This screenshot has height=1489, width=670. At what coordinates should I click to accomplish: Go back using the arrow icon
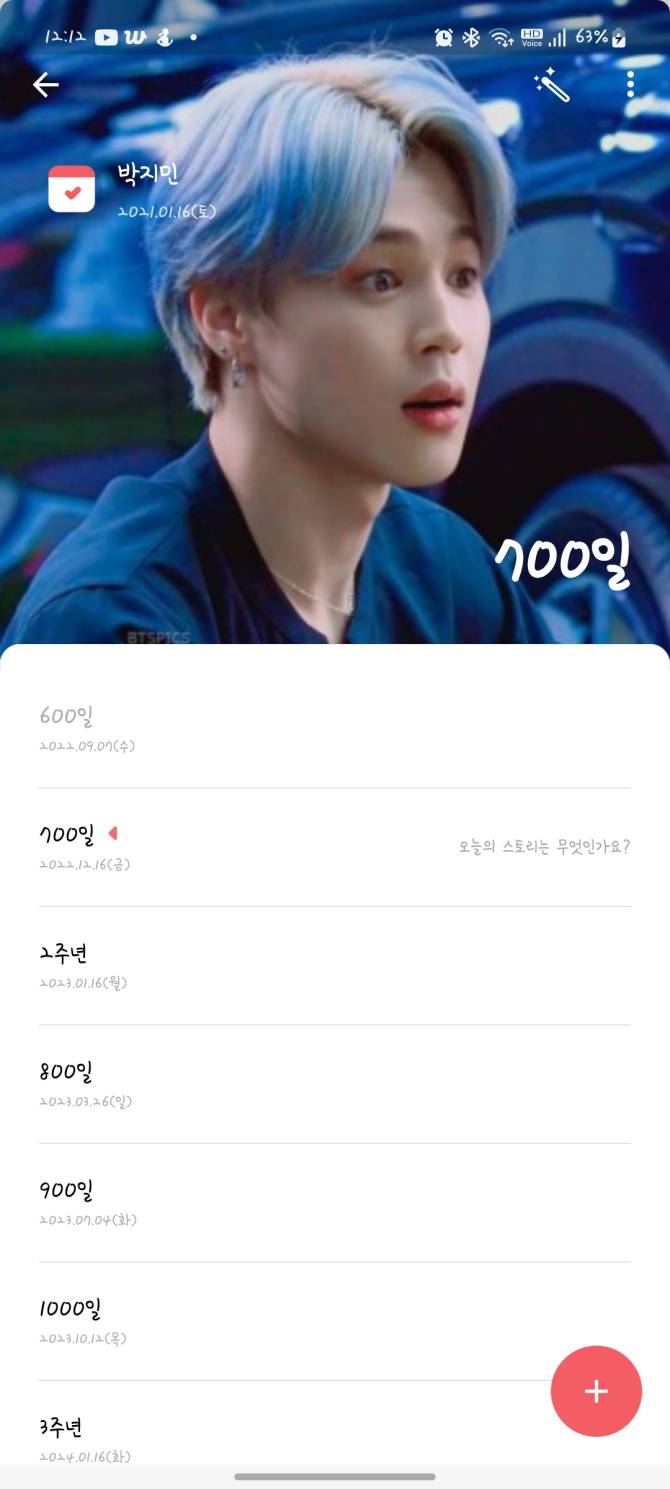click(x=46, y=86)
